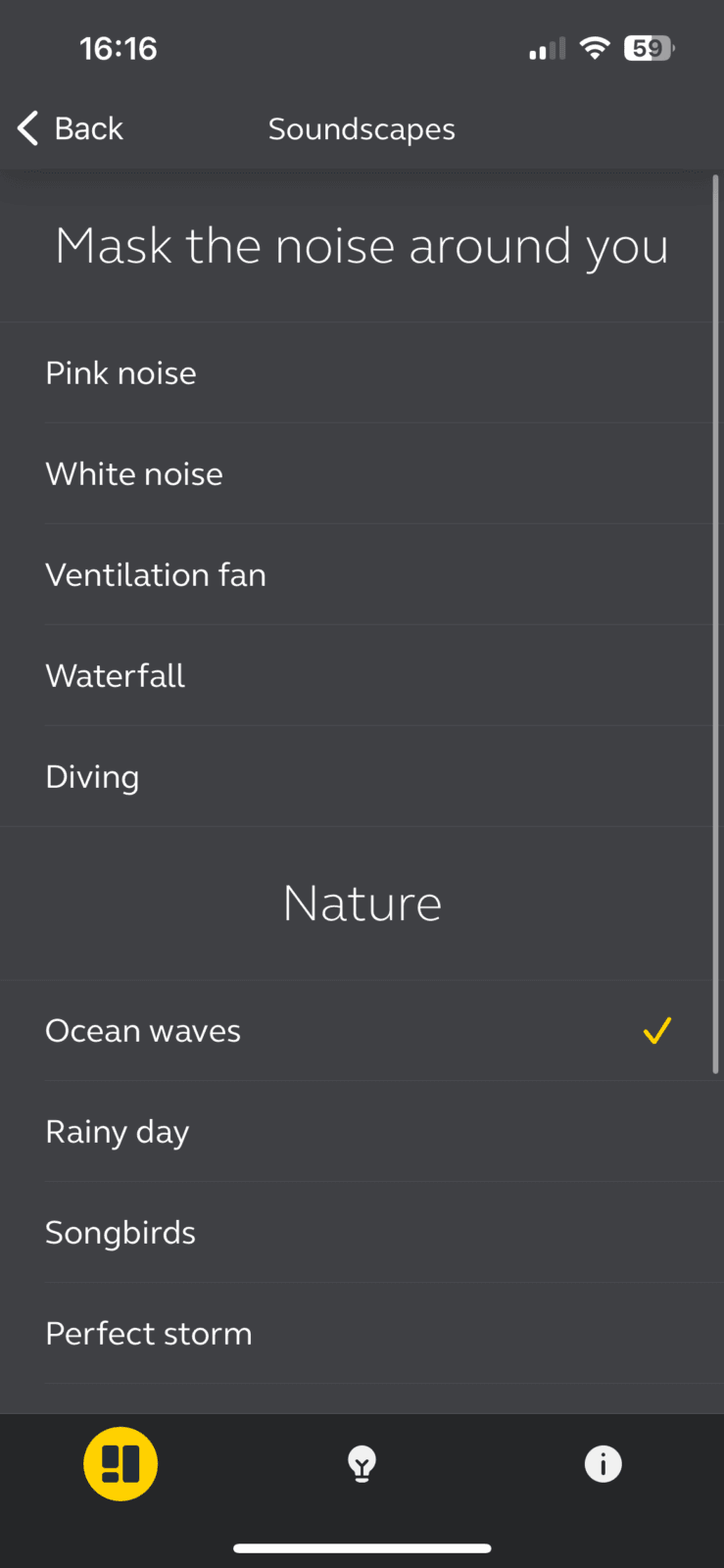
Task: Tap the checked Ocean waves row
Action: (357, 1030)
